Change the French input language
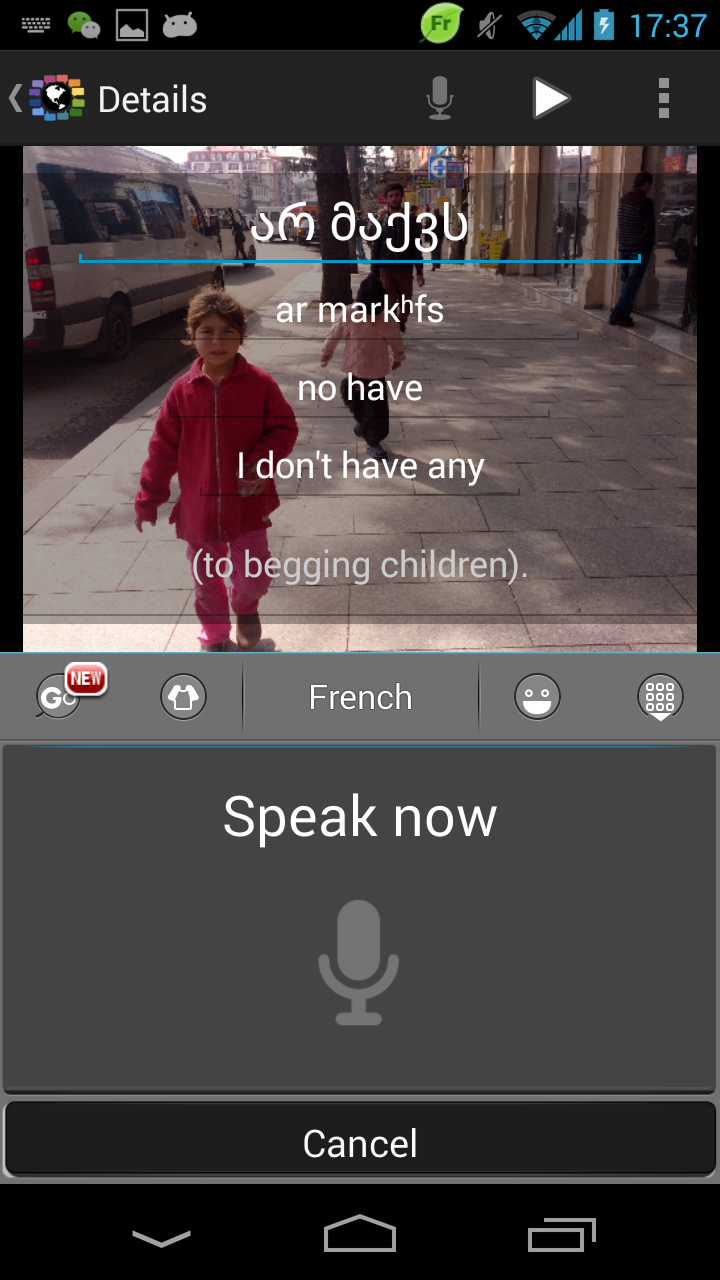720x1280 pixels. (x=360, y=697)
